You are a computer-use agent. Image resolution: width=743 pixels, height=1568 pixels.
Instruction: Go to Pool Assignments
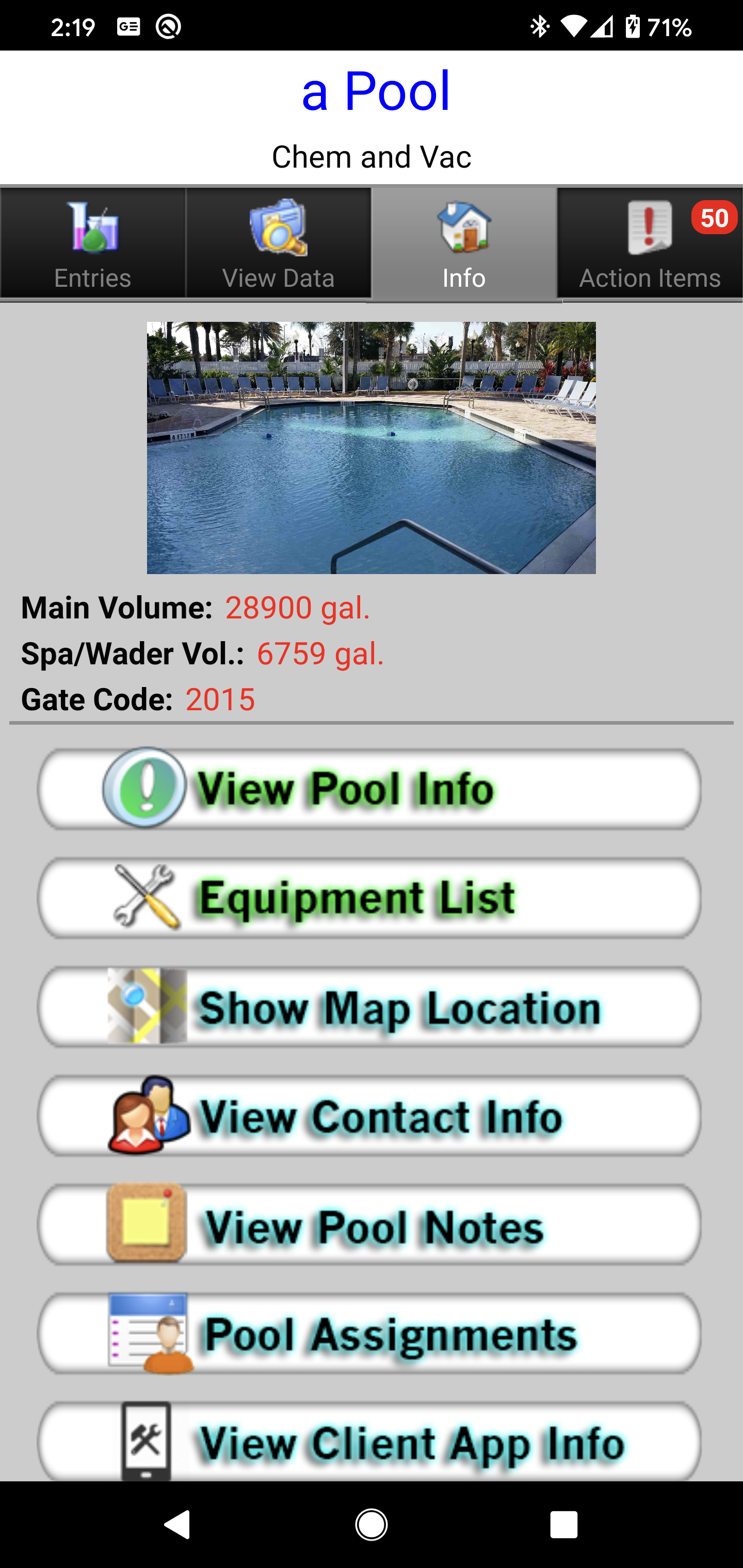tap(369, 1334)
